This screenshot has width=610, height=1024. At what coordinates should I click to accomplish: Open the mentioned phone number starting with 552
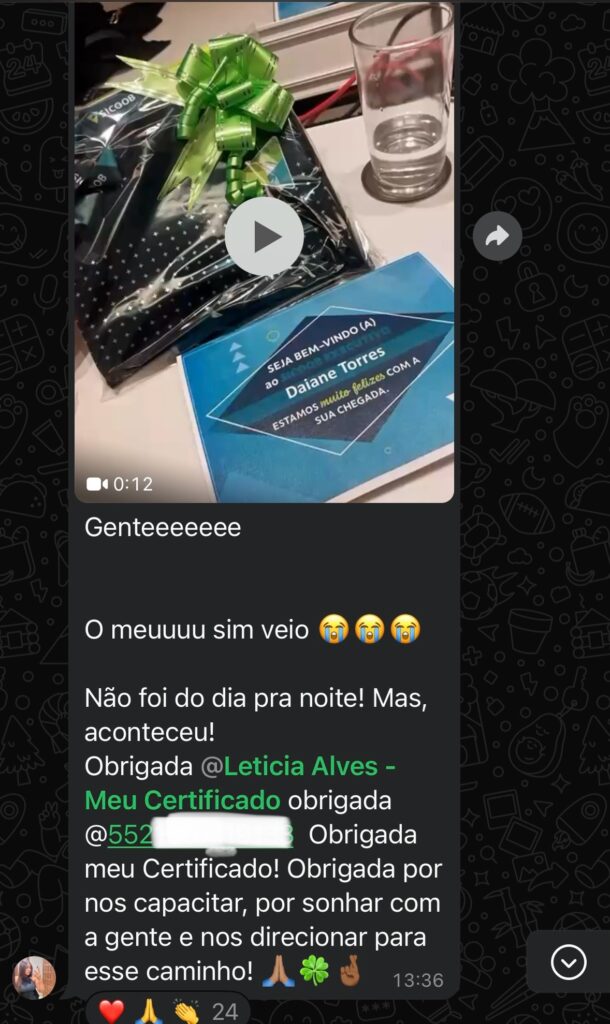tap(200, 835)
